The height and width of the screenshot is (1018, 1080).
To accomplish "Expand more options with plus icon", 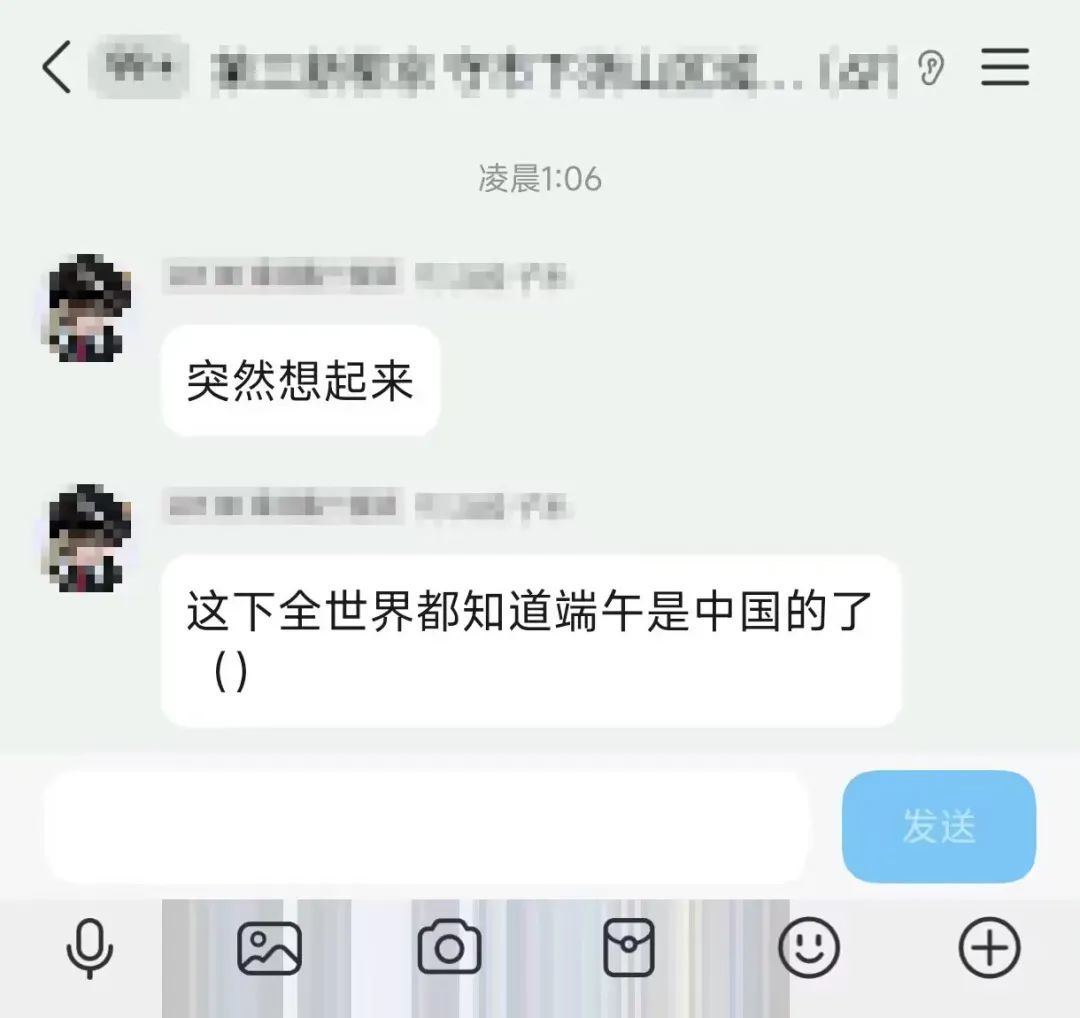I will tap(989, 947).
